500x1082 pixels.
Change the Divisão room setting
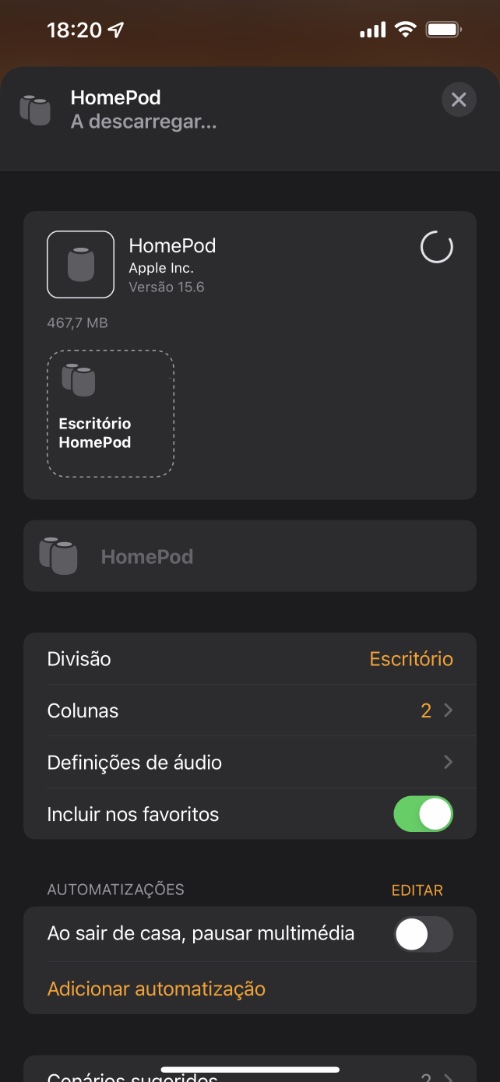pos(250,658)
